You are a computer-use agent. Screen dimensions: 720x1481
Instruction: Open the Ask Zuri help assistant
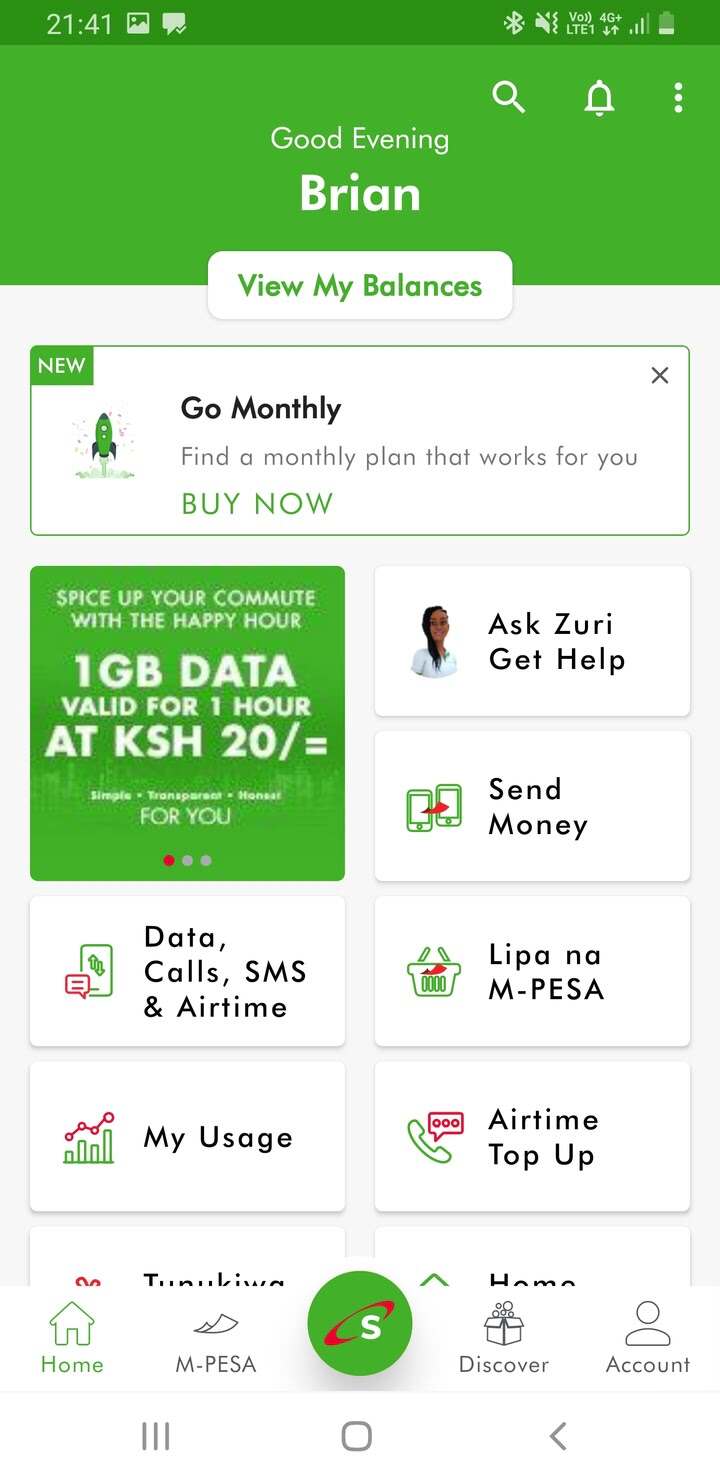tap(531, 641)
